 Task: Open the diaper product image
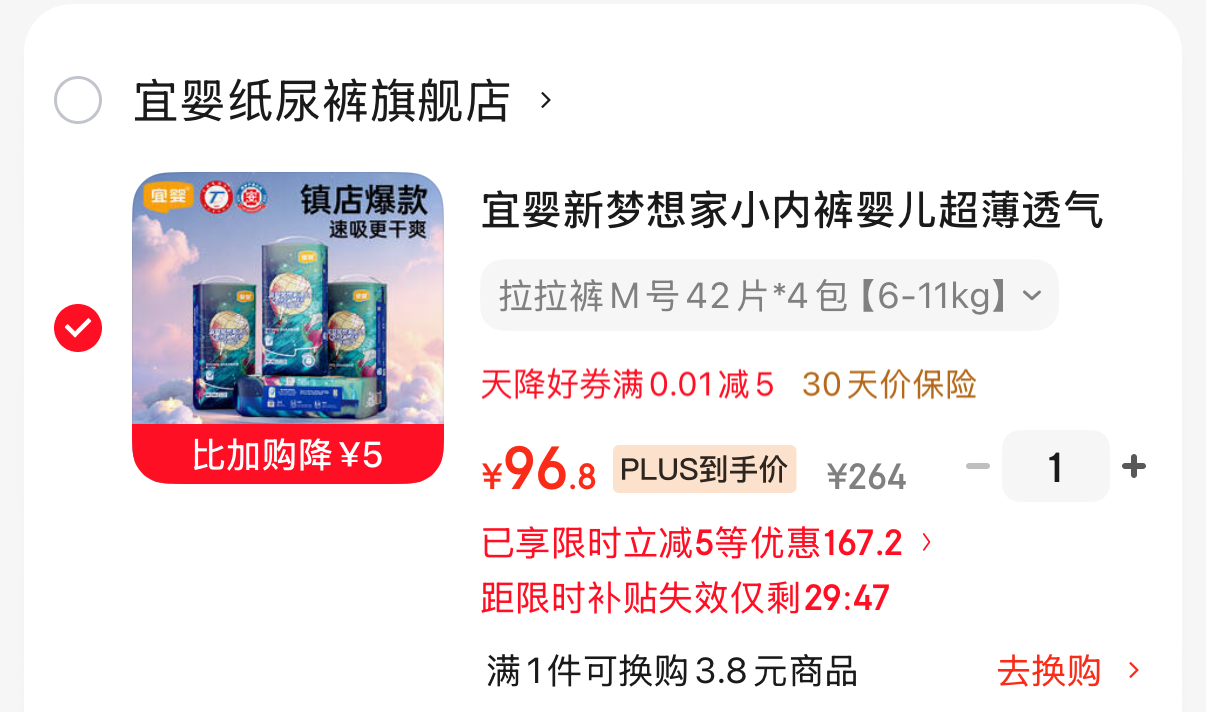(x=288, y=328)
